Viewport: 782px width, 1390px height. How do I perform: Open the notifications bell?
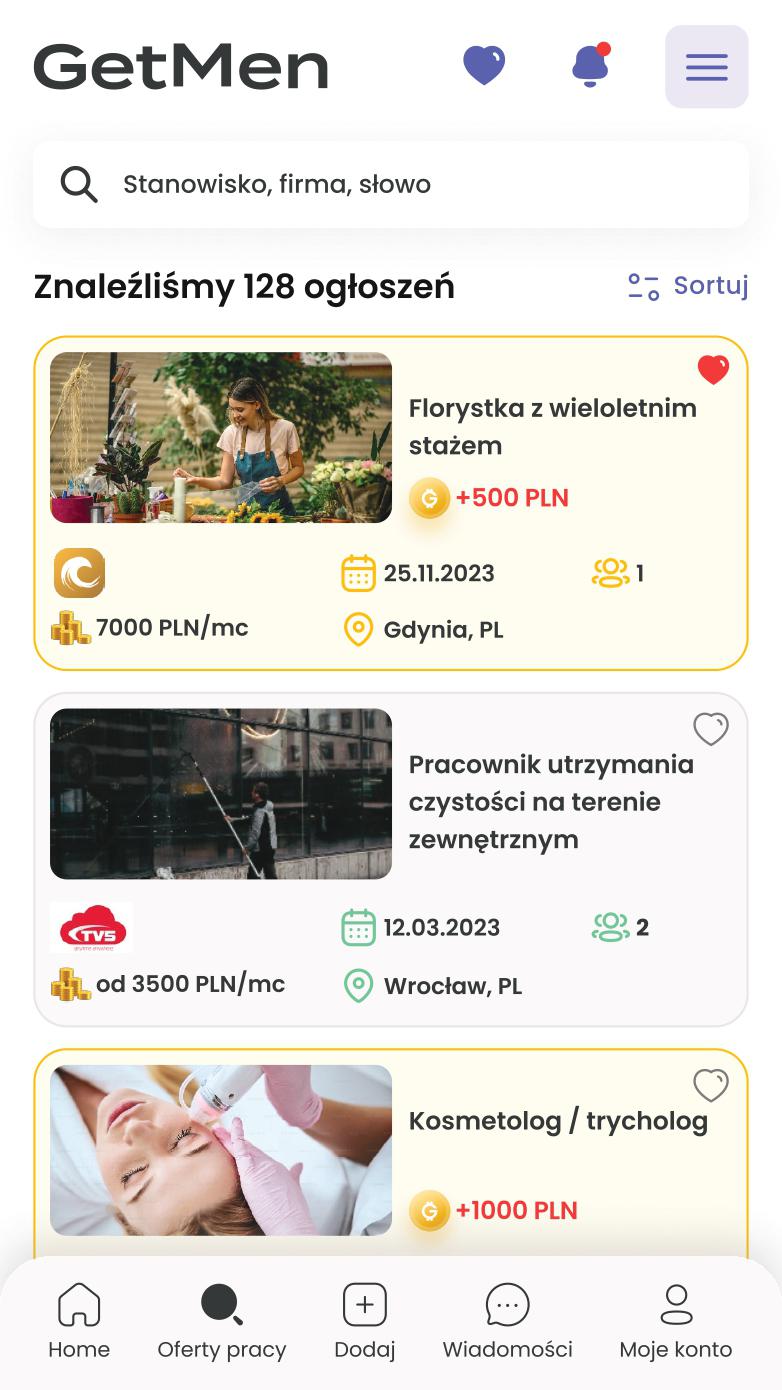click(x=590, y=66)
